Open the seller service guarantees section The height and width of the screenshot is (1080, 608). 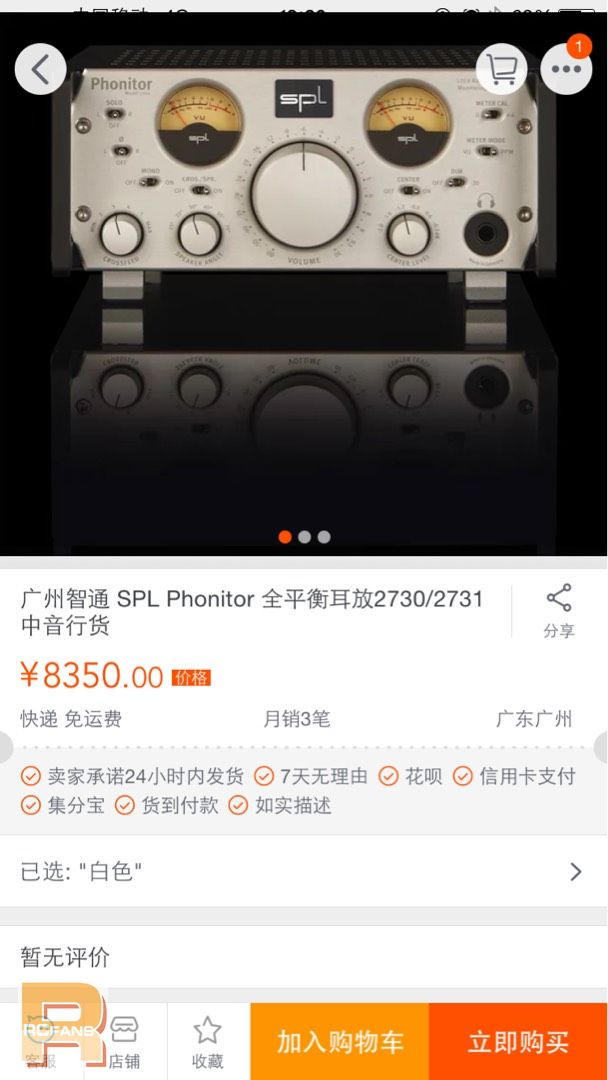(x=304, y=791)
